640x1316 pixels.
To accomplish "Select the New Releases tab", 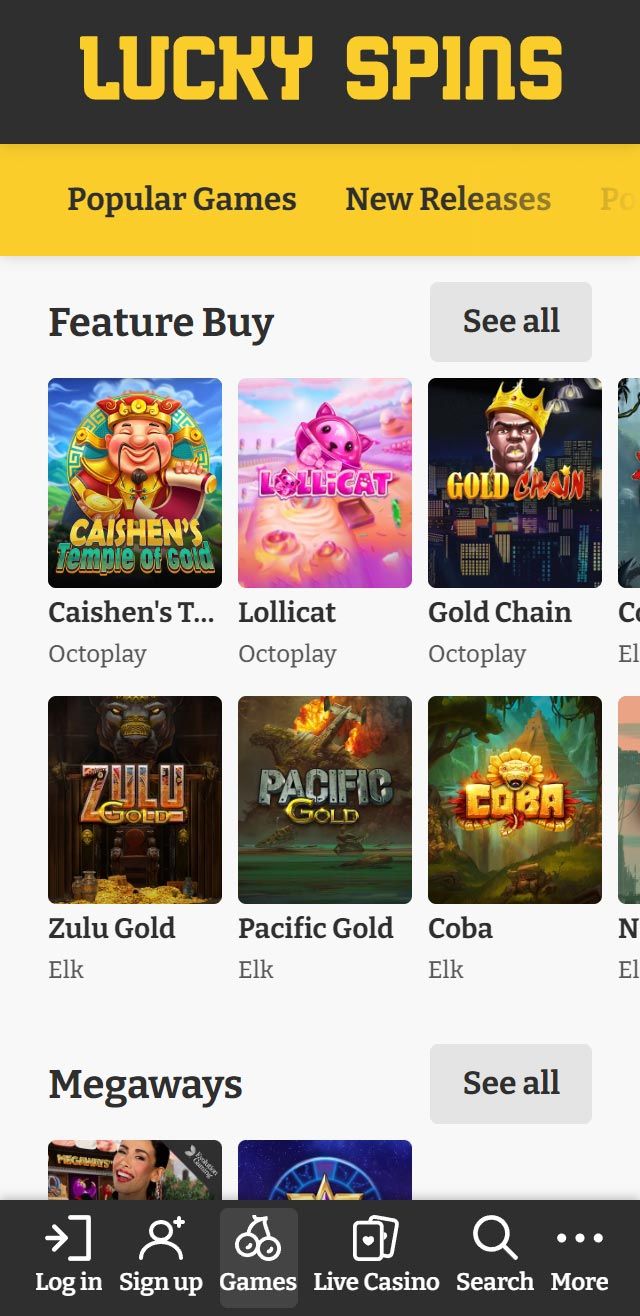I will click(x=447, y=200).
